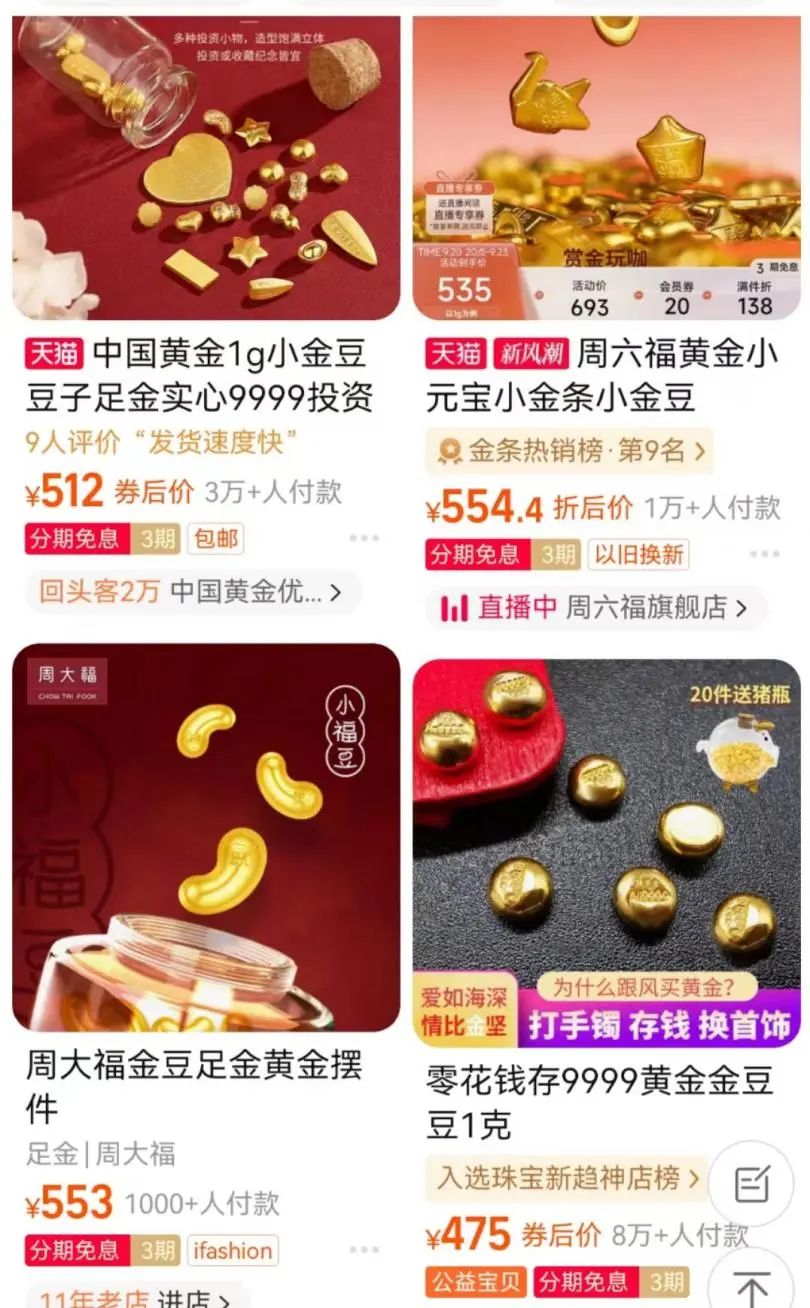The image size is (810, 1308).
Task: Visit the 回头客2万 中国黄金 store link
Action: coord(192,592)
